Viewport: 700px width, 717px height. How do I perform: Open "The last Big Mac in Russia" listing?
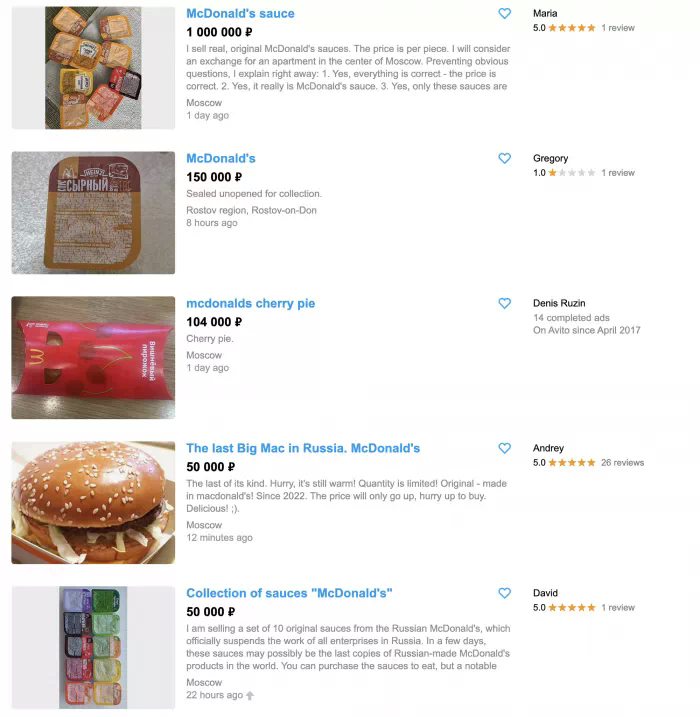pyautogui.click(x=302, y=448)
